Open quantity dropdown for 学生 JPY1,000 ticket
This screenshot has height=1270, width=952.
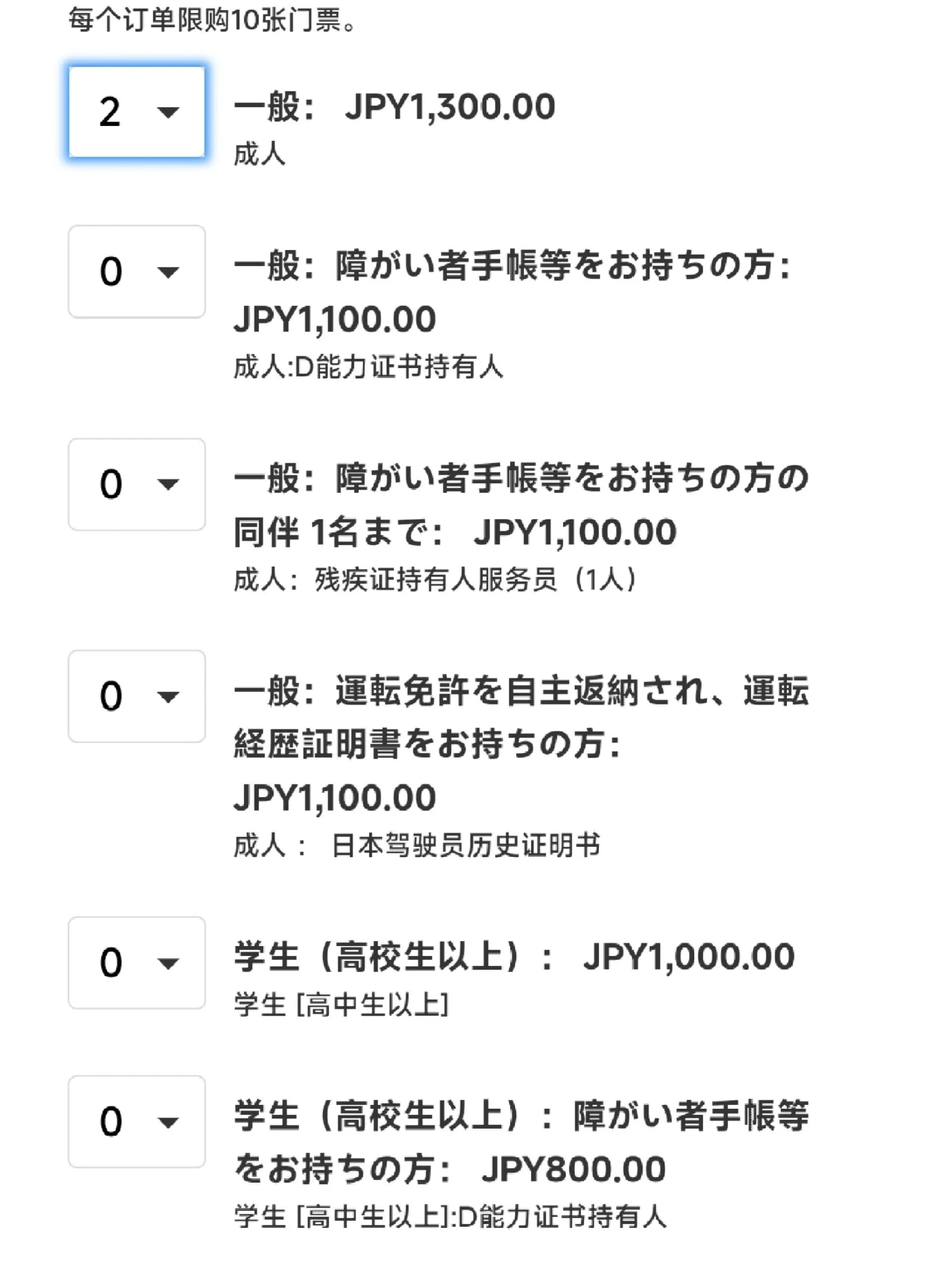[136, 962]
